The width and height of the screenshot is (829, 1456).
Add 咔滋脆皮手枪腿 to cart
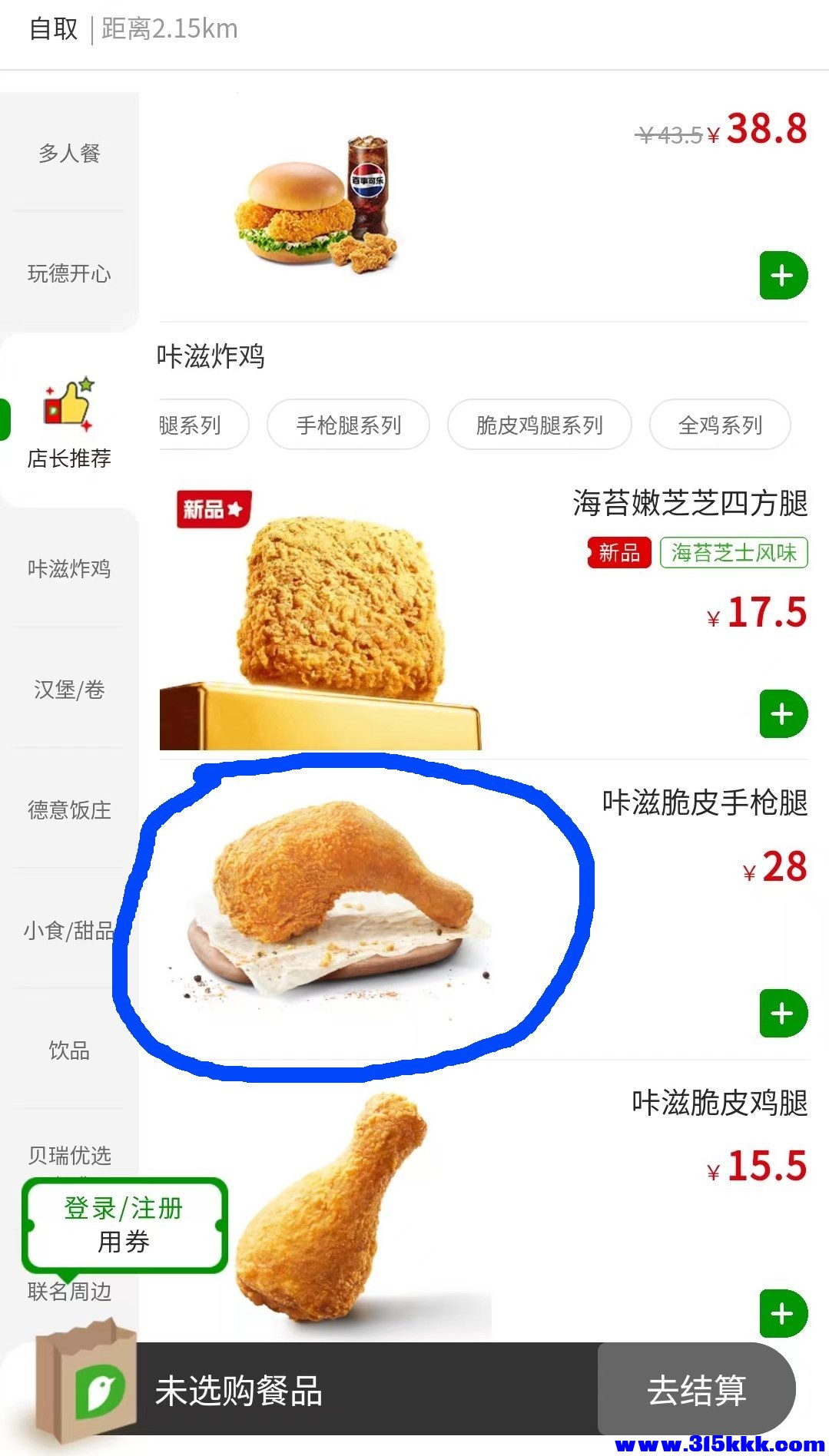(783, 1014)
